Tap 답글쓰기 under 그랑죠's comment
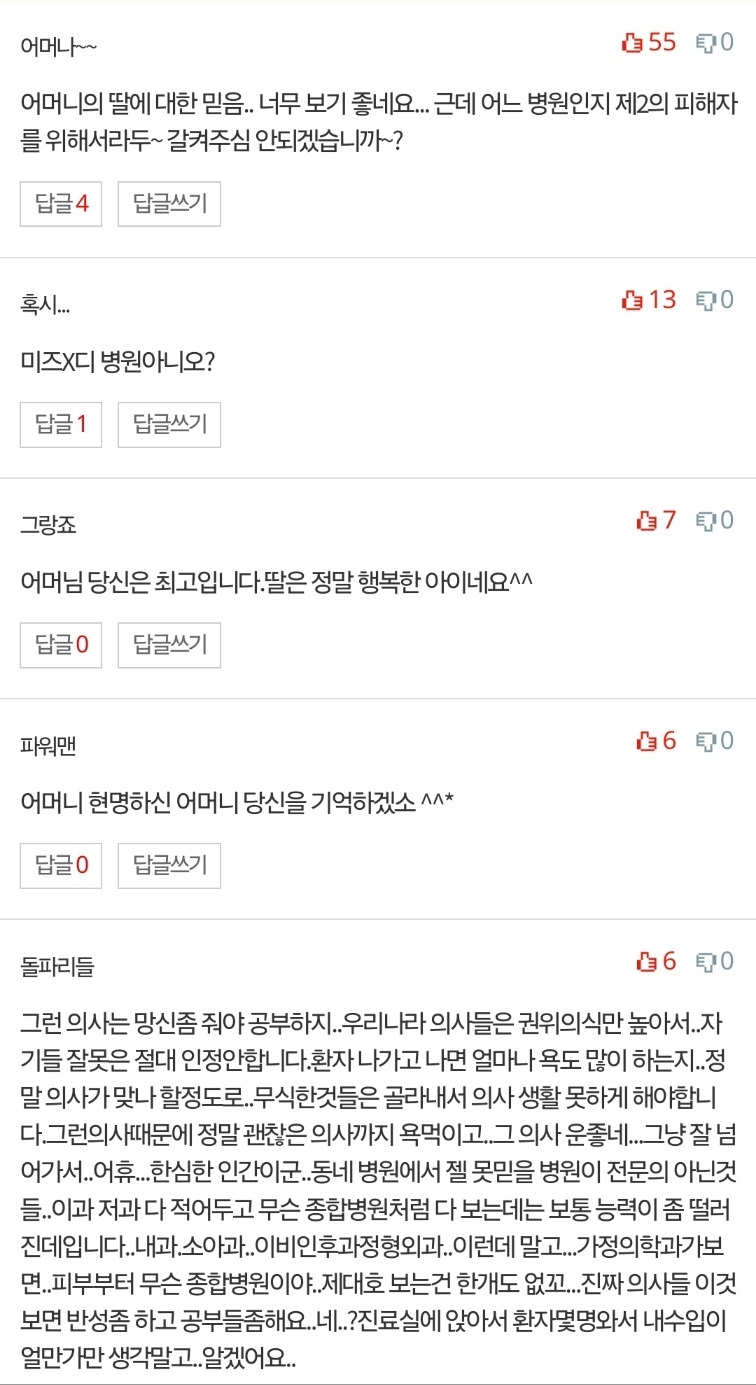Screen dimensions: 756x1385 tap(169, 645)
